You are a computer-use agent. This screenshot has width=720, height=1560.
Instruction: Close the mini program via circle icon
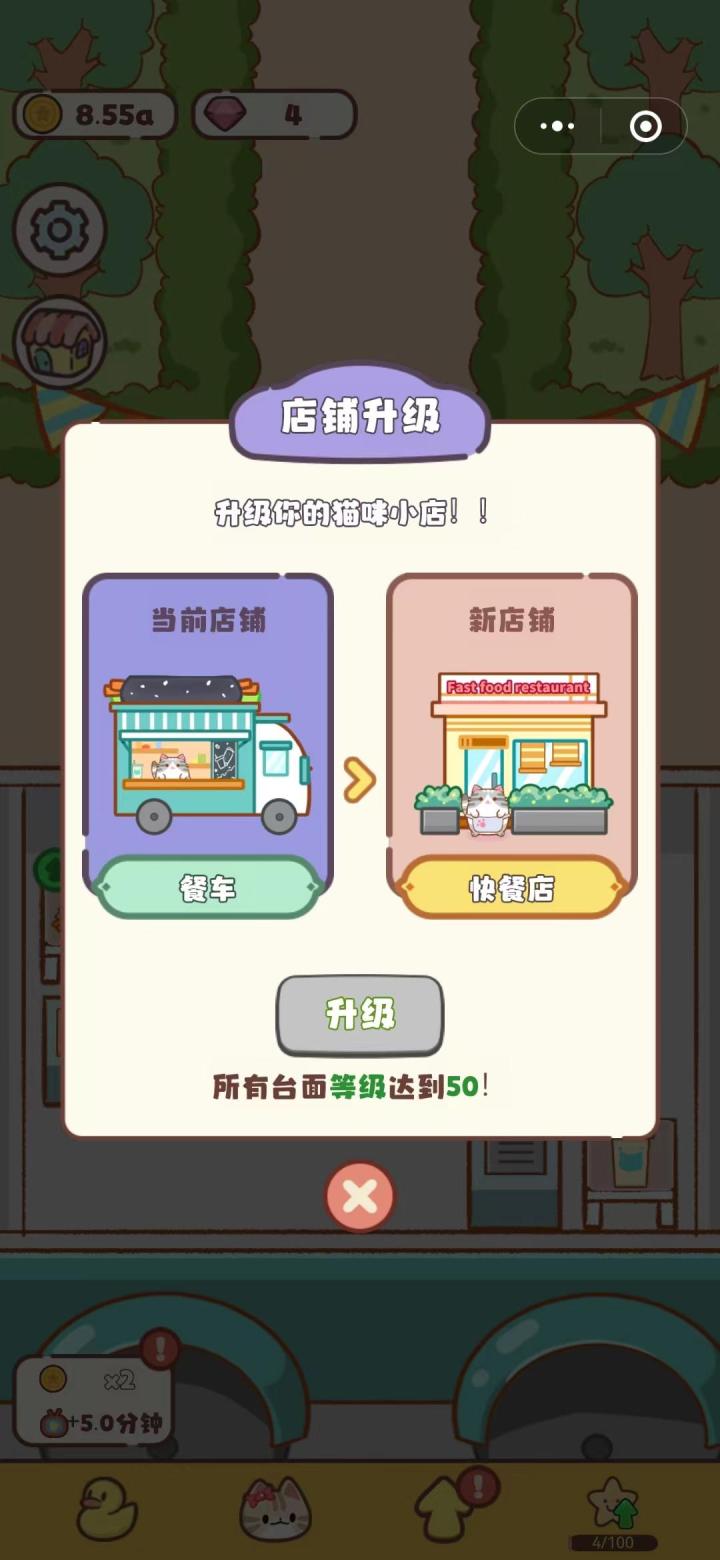tap(645, 126)
